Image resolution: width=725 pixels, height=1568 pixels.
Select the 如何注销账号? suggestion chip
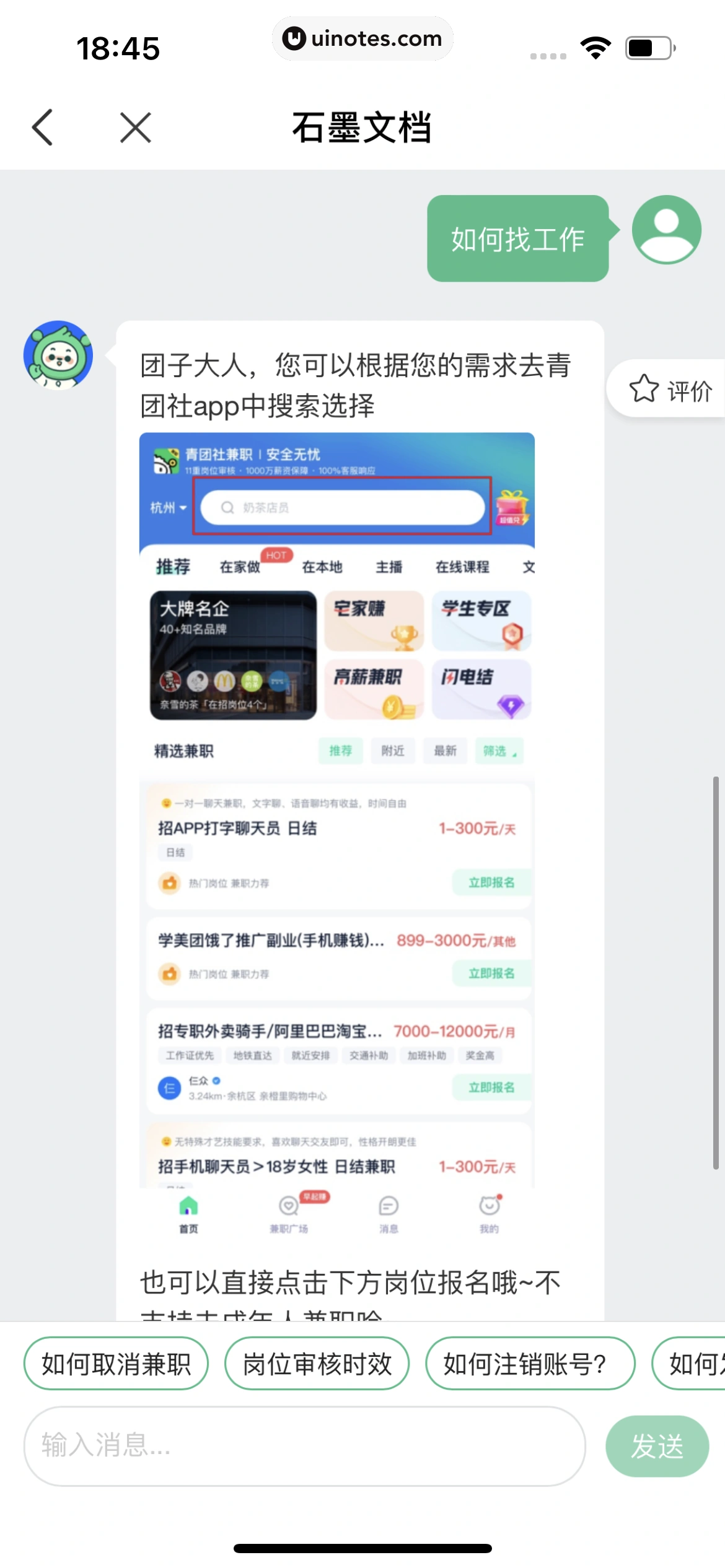pyautogui.click(x=530, y=1364)
